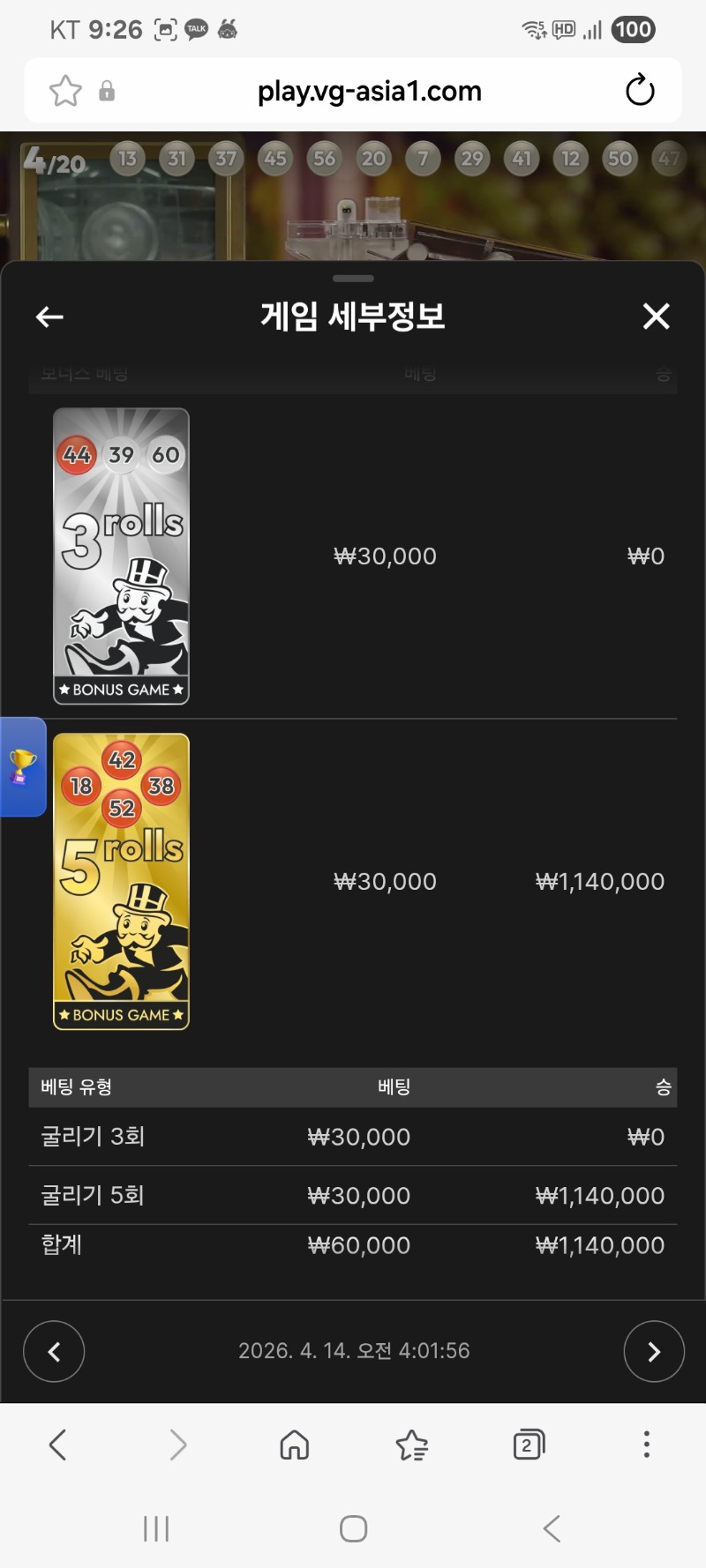706x1568 pixels.
Task: Tap the home icon in the browser toolbar
Action: tap(294, 1445)
